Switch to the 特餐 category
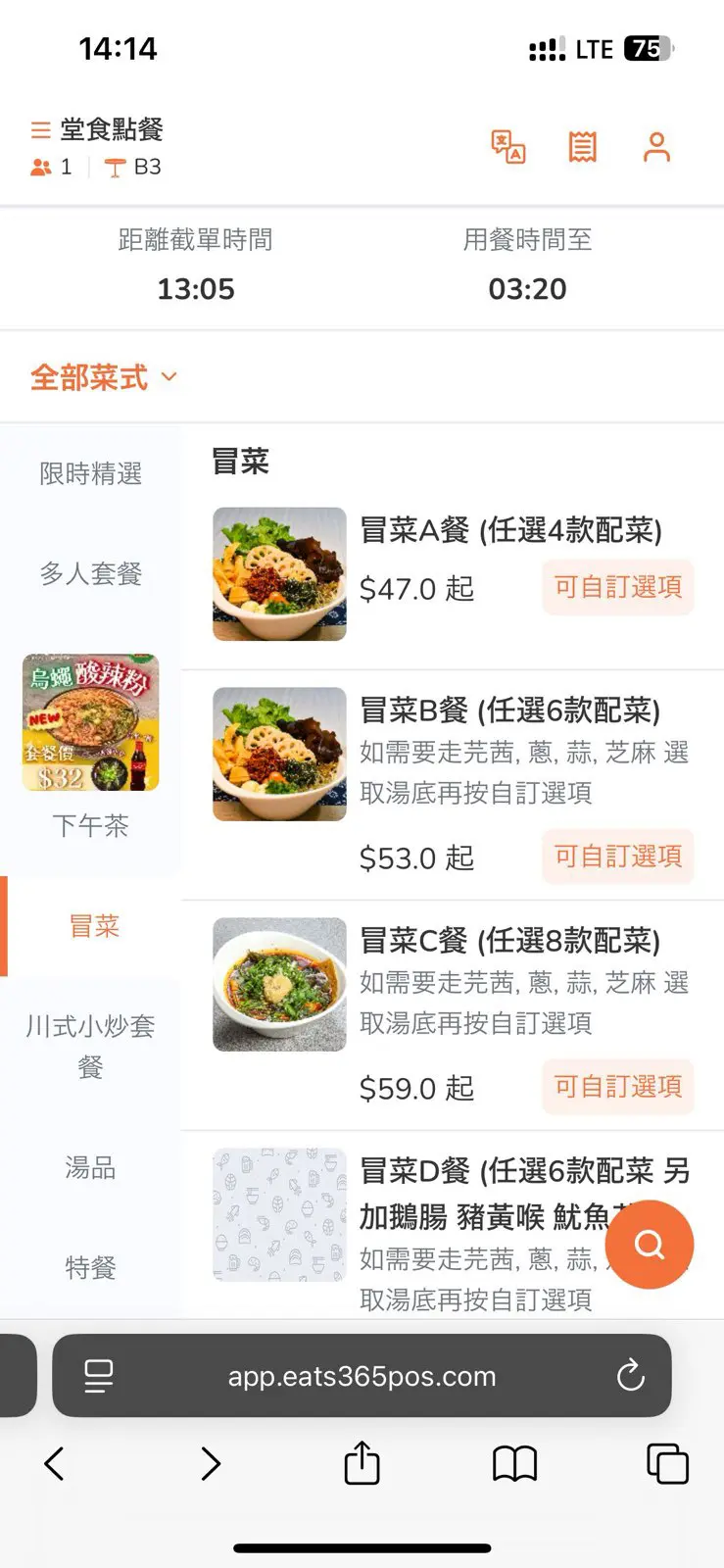Screen dimensions: 724x1568 (90, 1268)
